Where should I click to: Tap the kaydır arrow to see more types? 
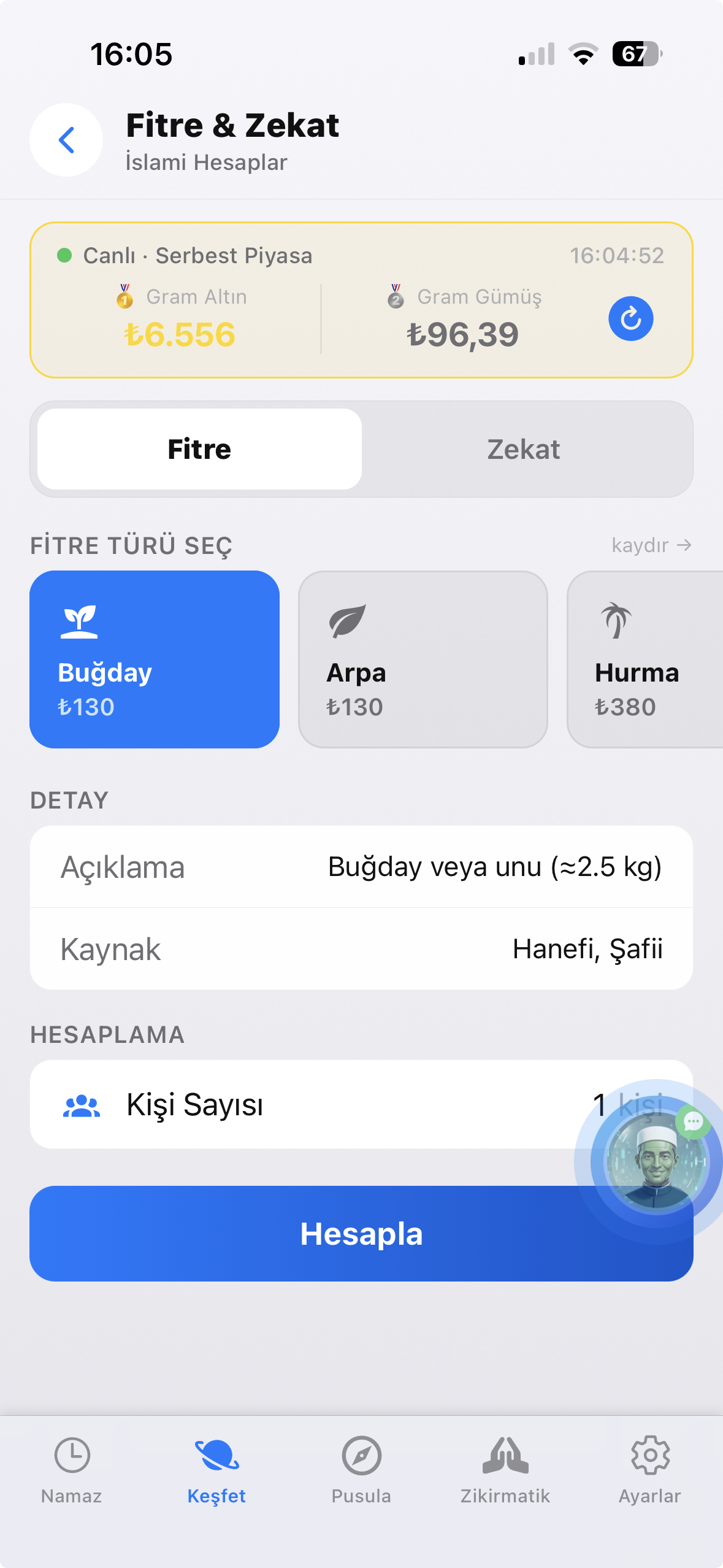652,545
